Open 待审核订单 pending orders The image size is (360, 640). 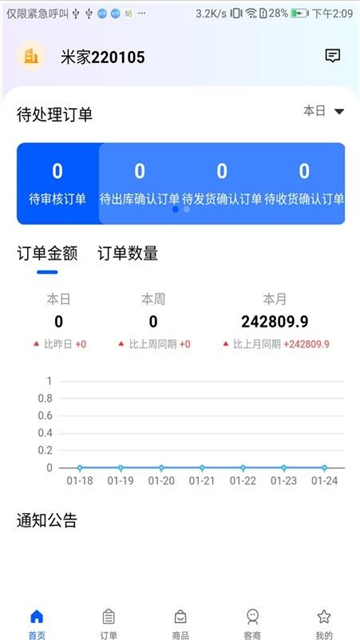coord(58,183)
